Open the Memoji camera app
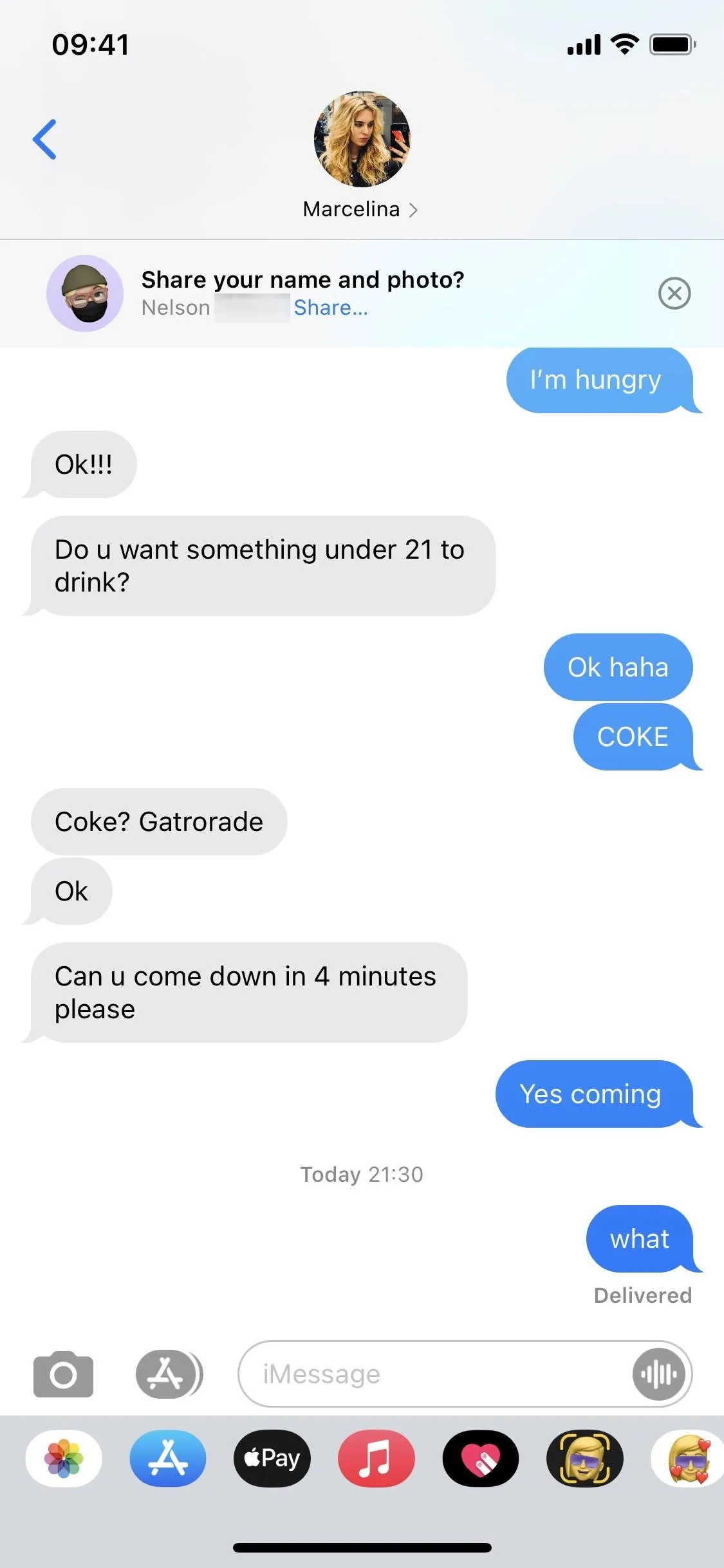 coord(585,1459)
